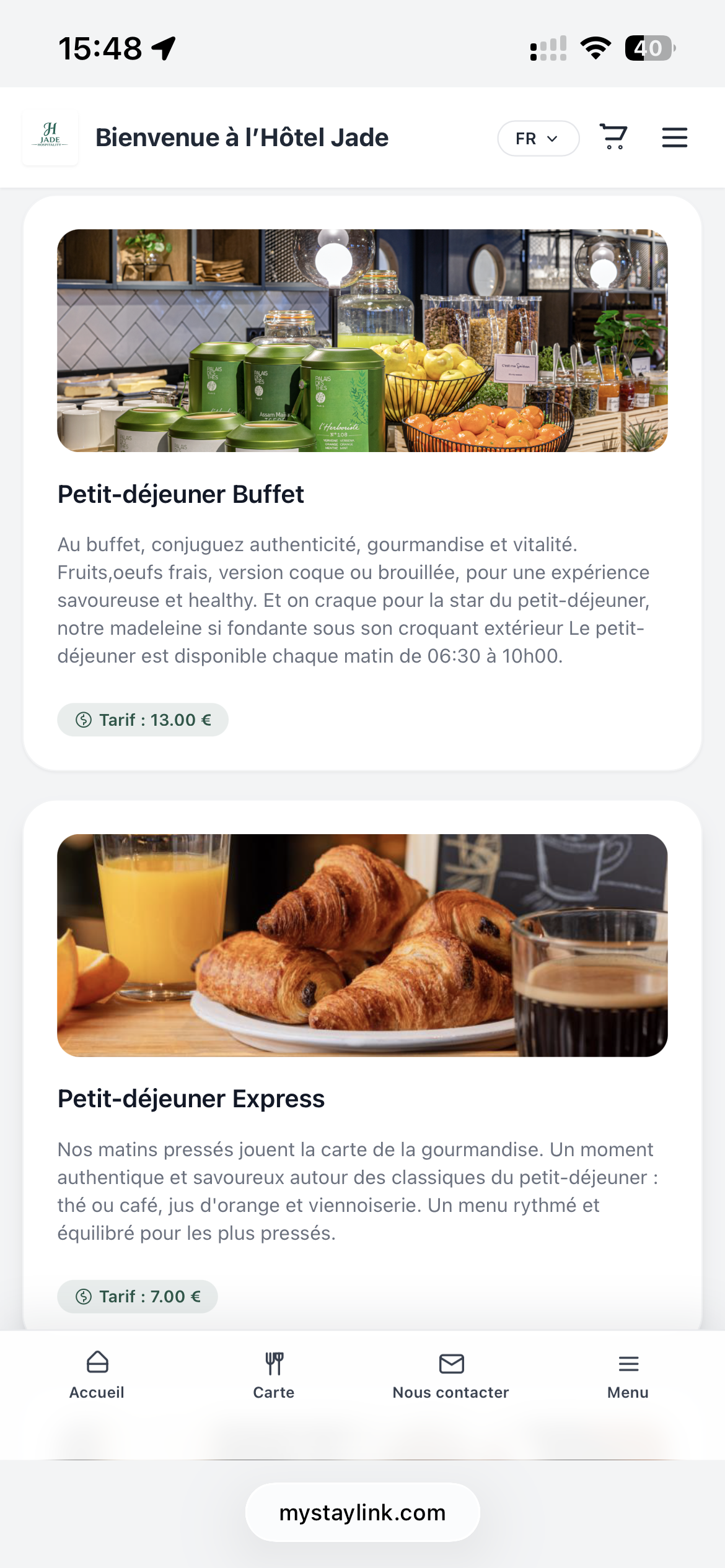
Task: Click the Petit-déjeuner Buffet title
Action: [180, 494]
